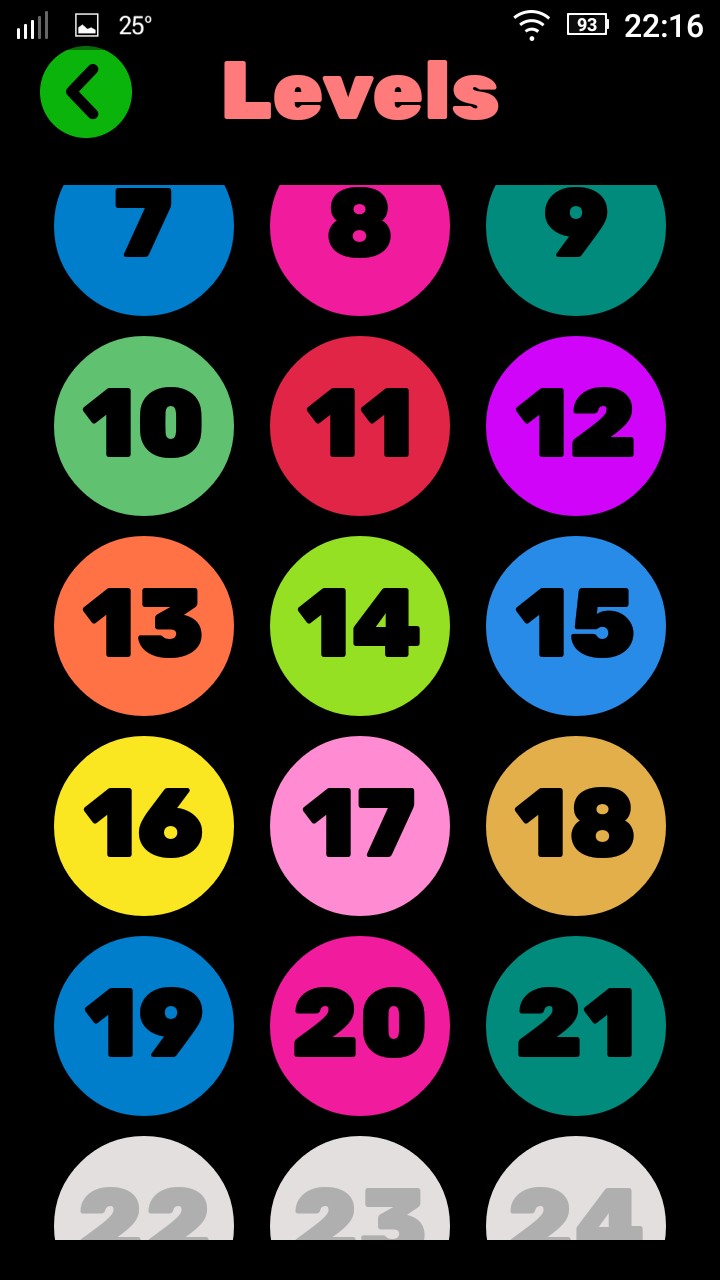Tap the locked level 24
This screenshot has width=720, height=1280.
576,1195
